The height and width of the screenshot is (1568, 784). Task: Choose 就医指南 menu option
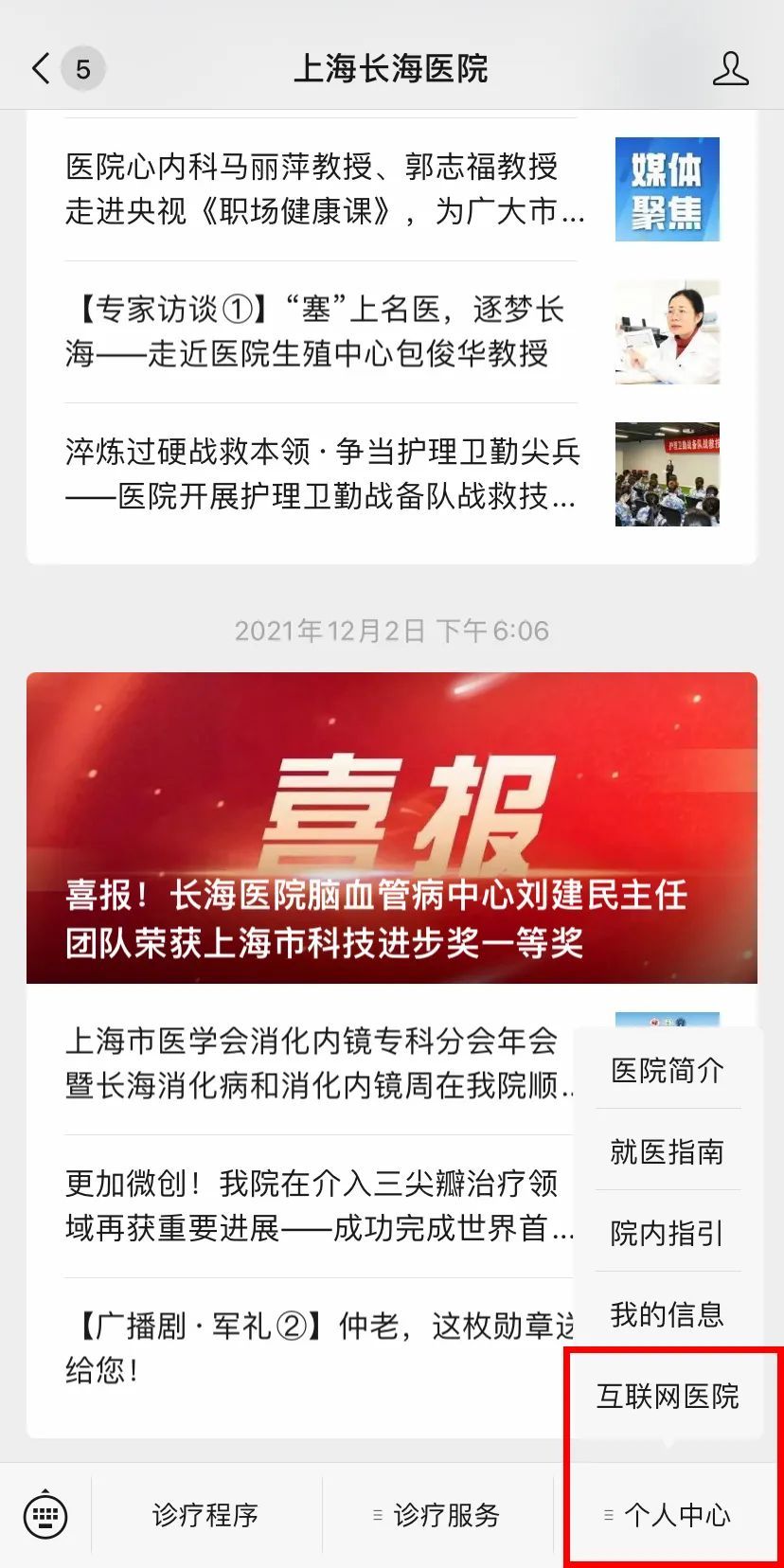coord(668,1152)
